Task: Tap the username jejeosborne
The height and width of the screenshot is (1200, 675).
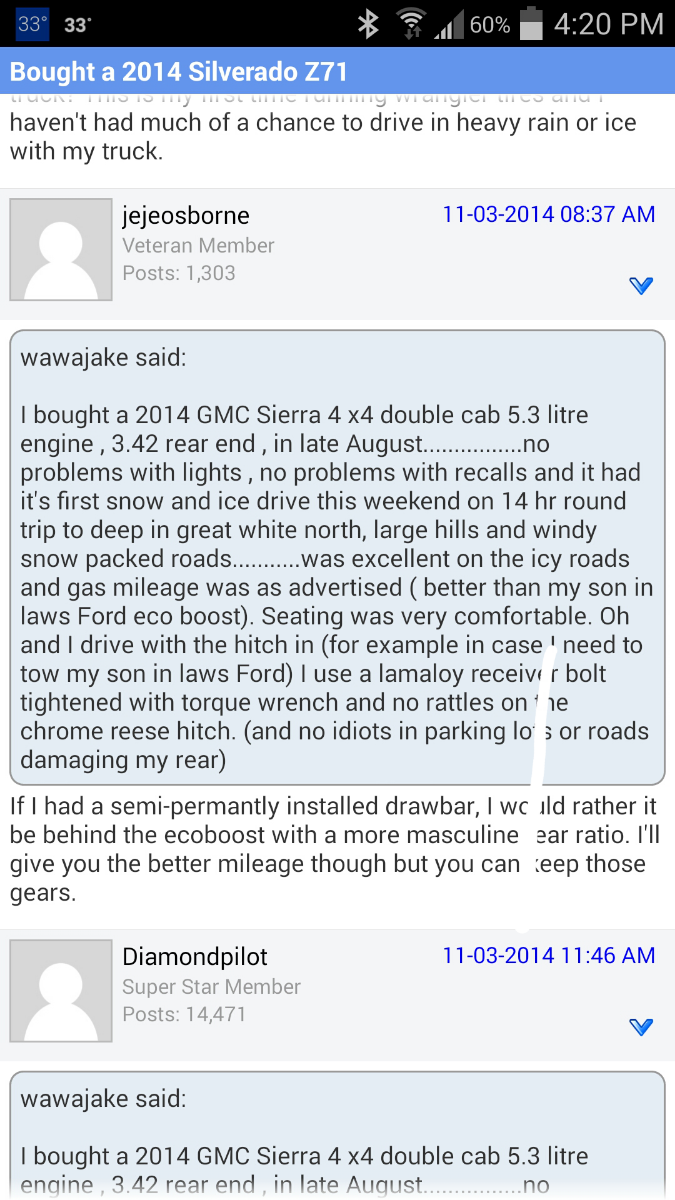Action: point(186,216)
